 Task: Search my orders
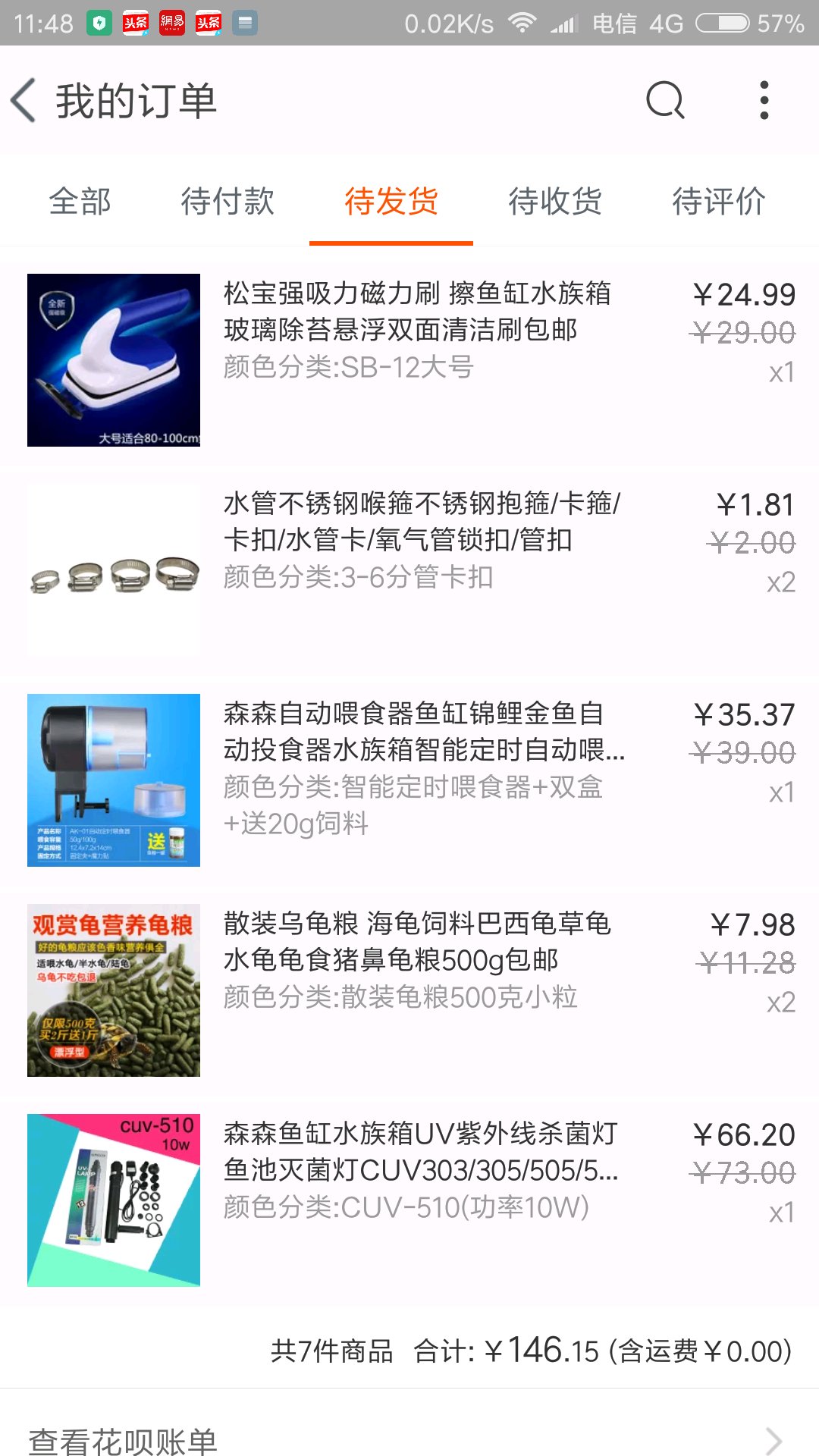click(665, 101)
